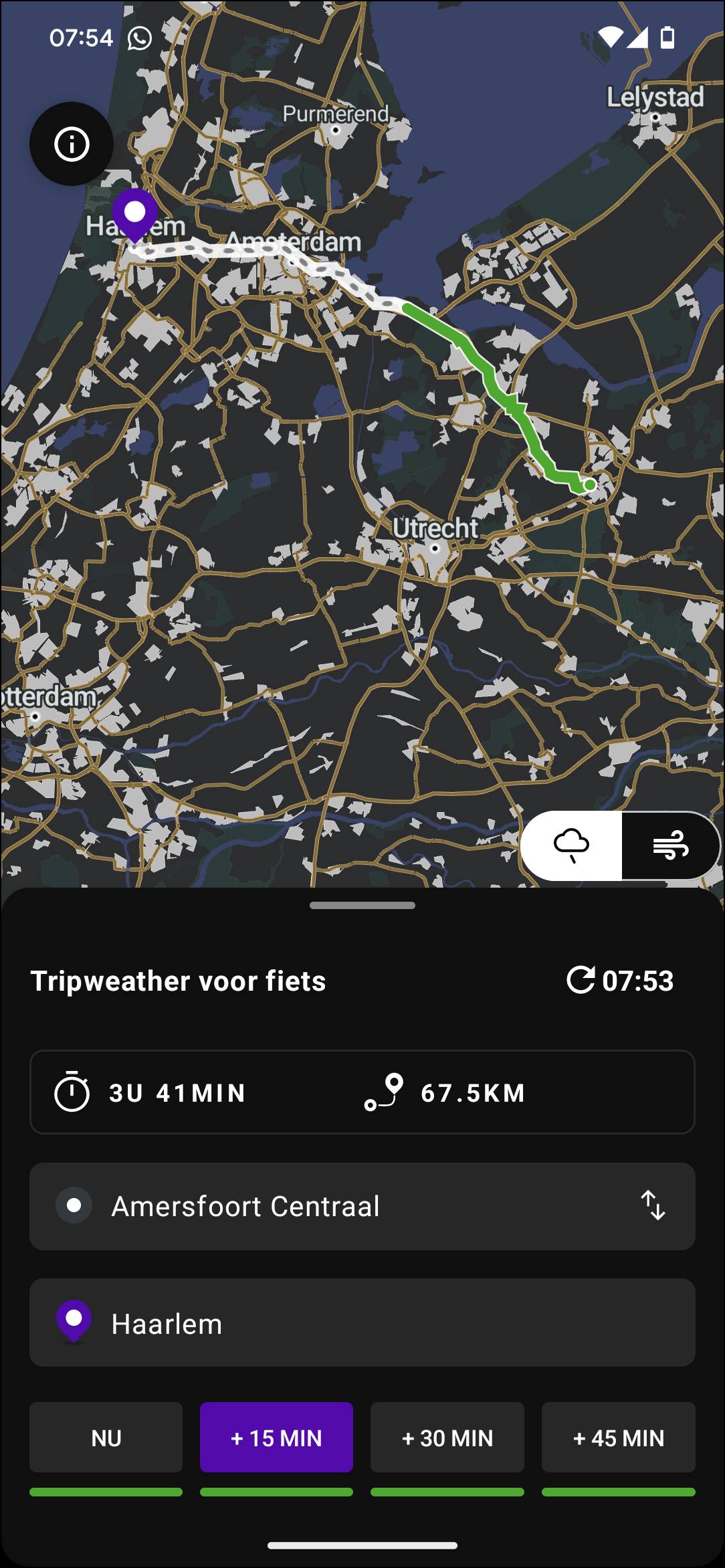Choose the + 30 MIN departure option
Screen dimensions: 725x1568
pos(447,1438)
